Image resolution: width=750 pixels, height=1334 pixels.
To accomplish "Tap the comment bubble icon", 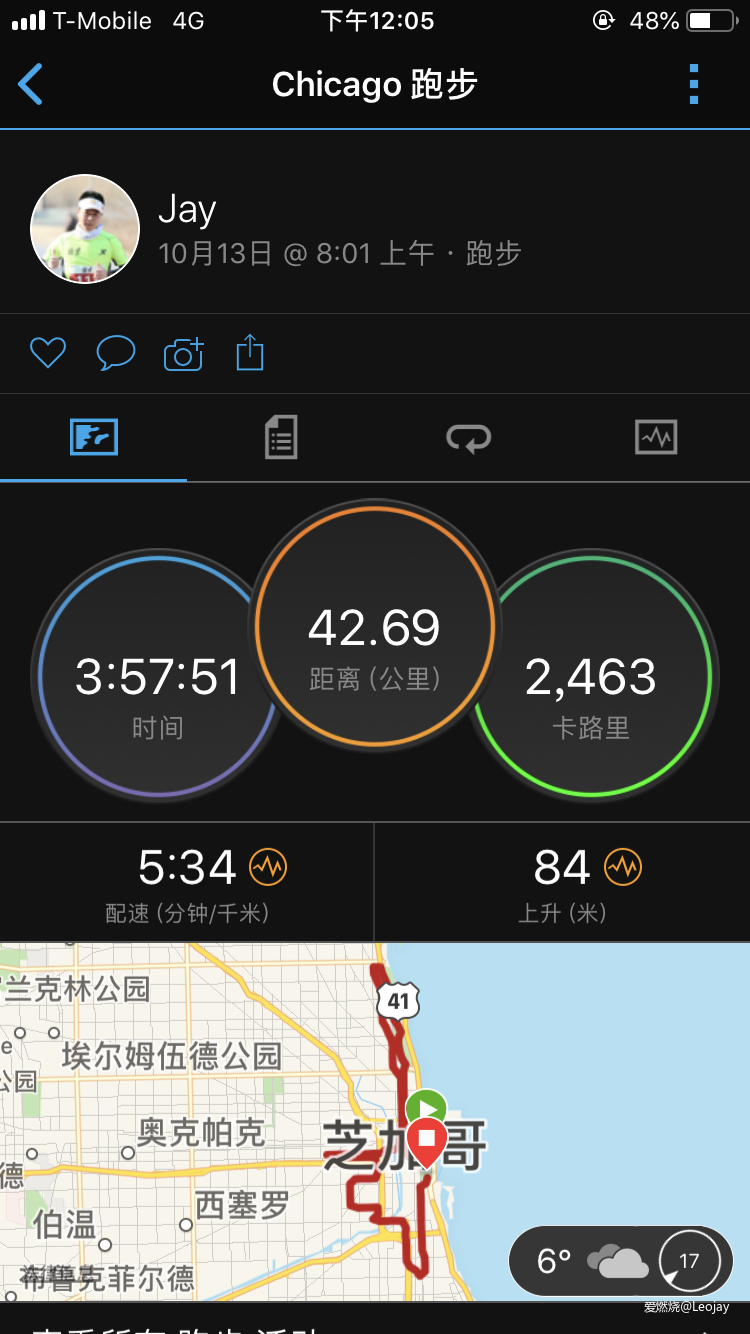I will tap(115, 352).
